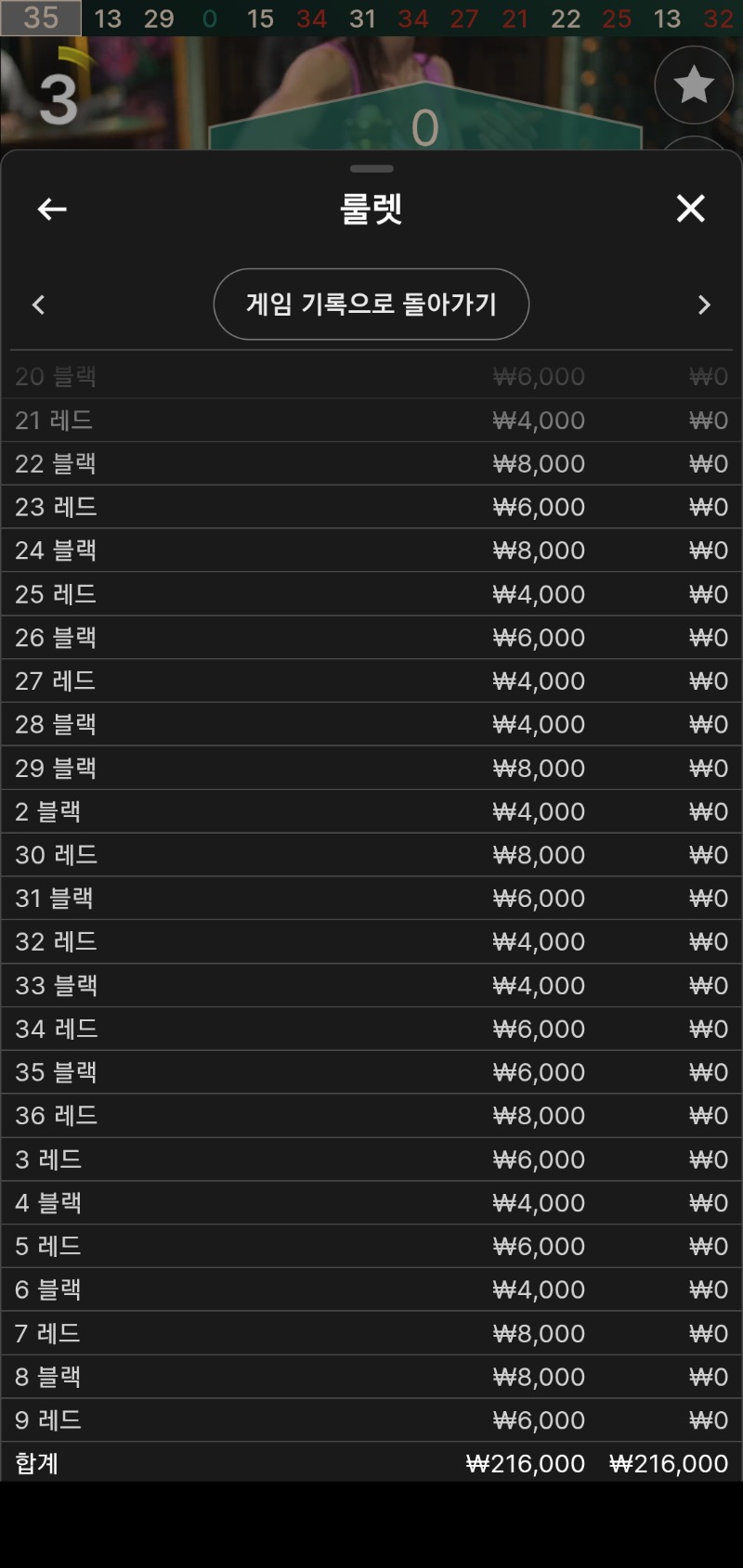Tap 게임 기록으로 돌아가기 button
The height and width of the screenshot is (1568, 743).
click(x=371, y=305)
